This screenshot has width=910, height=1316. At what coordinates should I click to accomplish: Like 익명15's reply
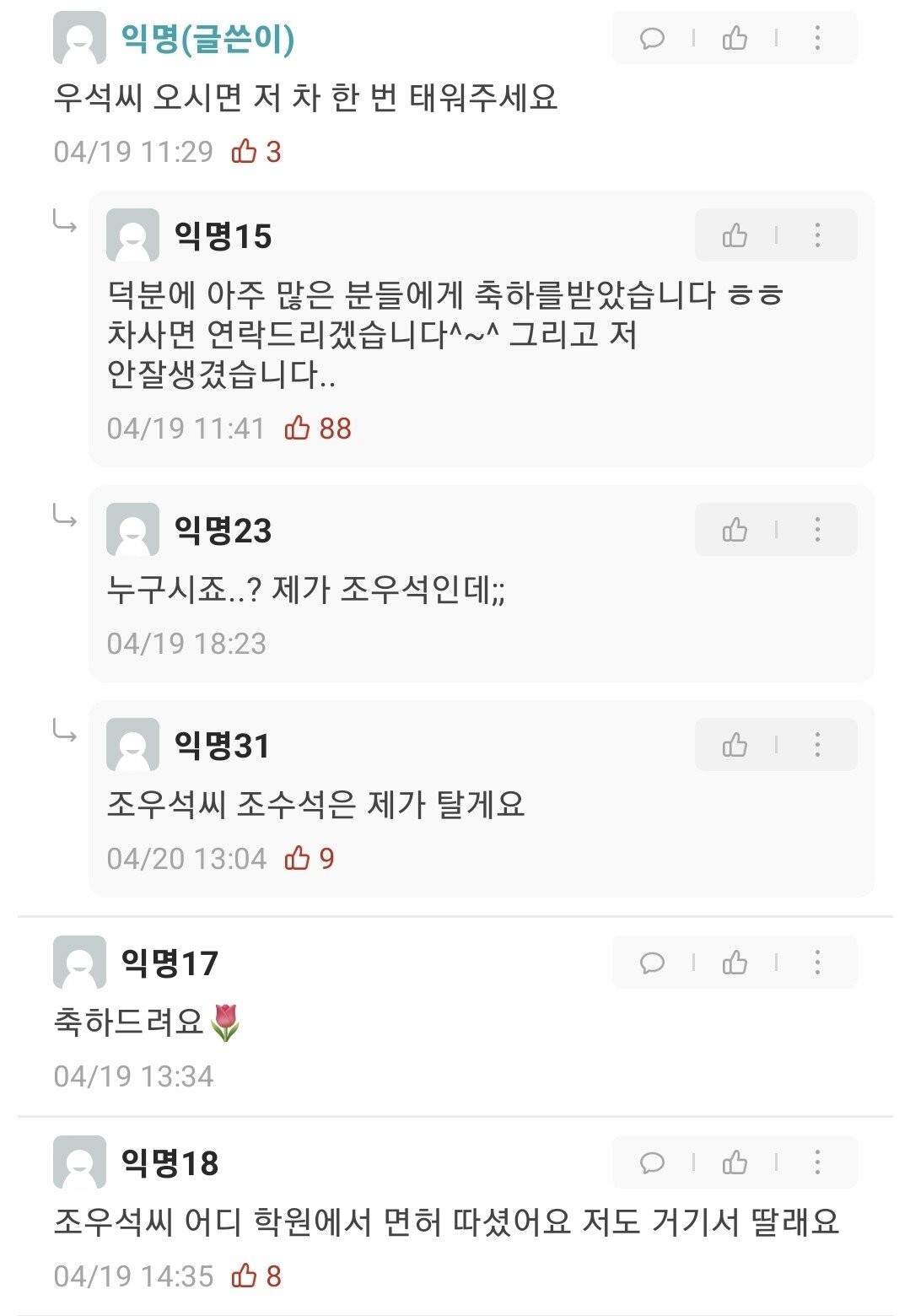[x=735, y=235]
